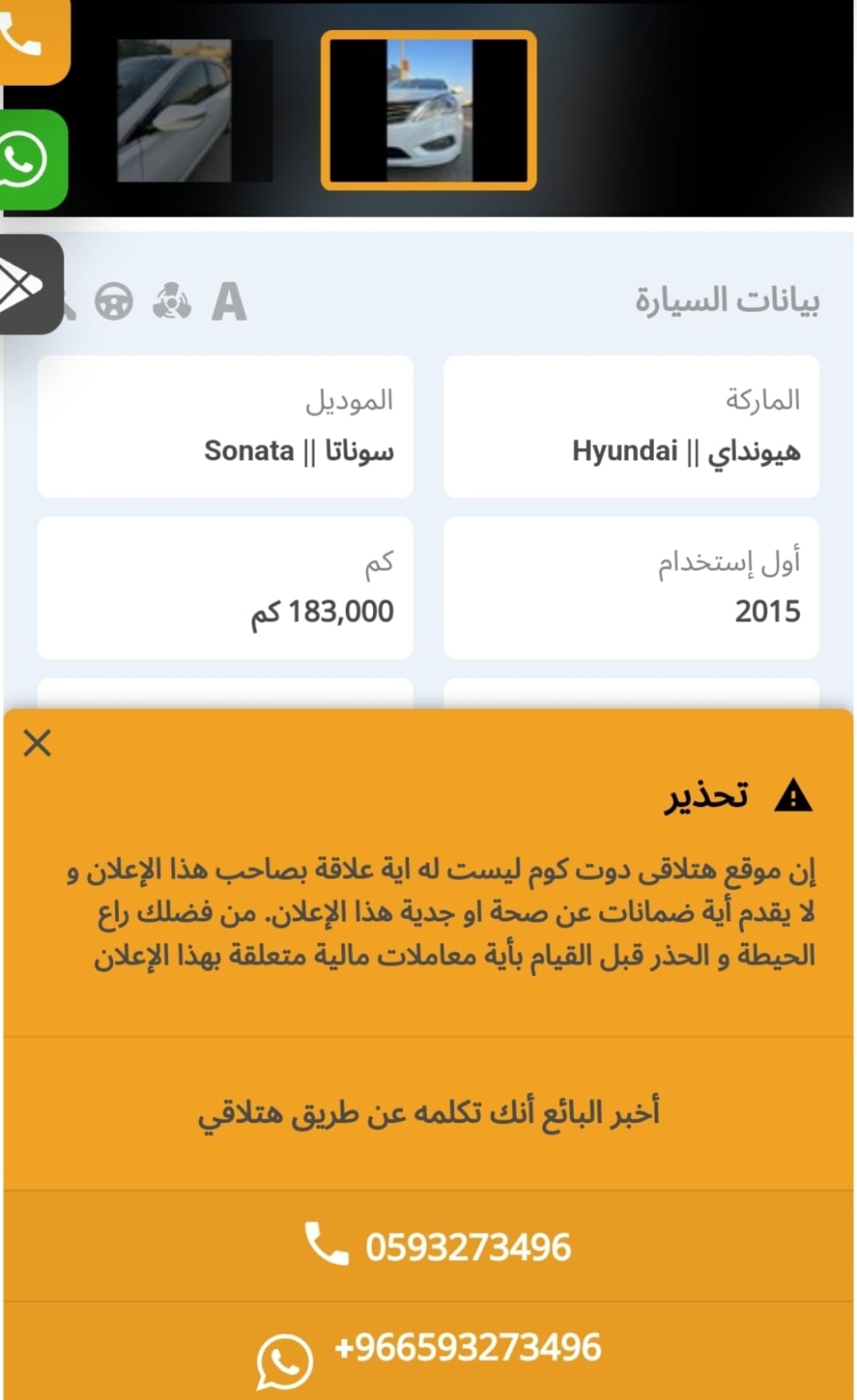The height and width of the screenshot is (1400, 857).
Task: Call the seller at 0593273496
Action: pyautogui.click(x=429, y=1246)
